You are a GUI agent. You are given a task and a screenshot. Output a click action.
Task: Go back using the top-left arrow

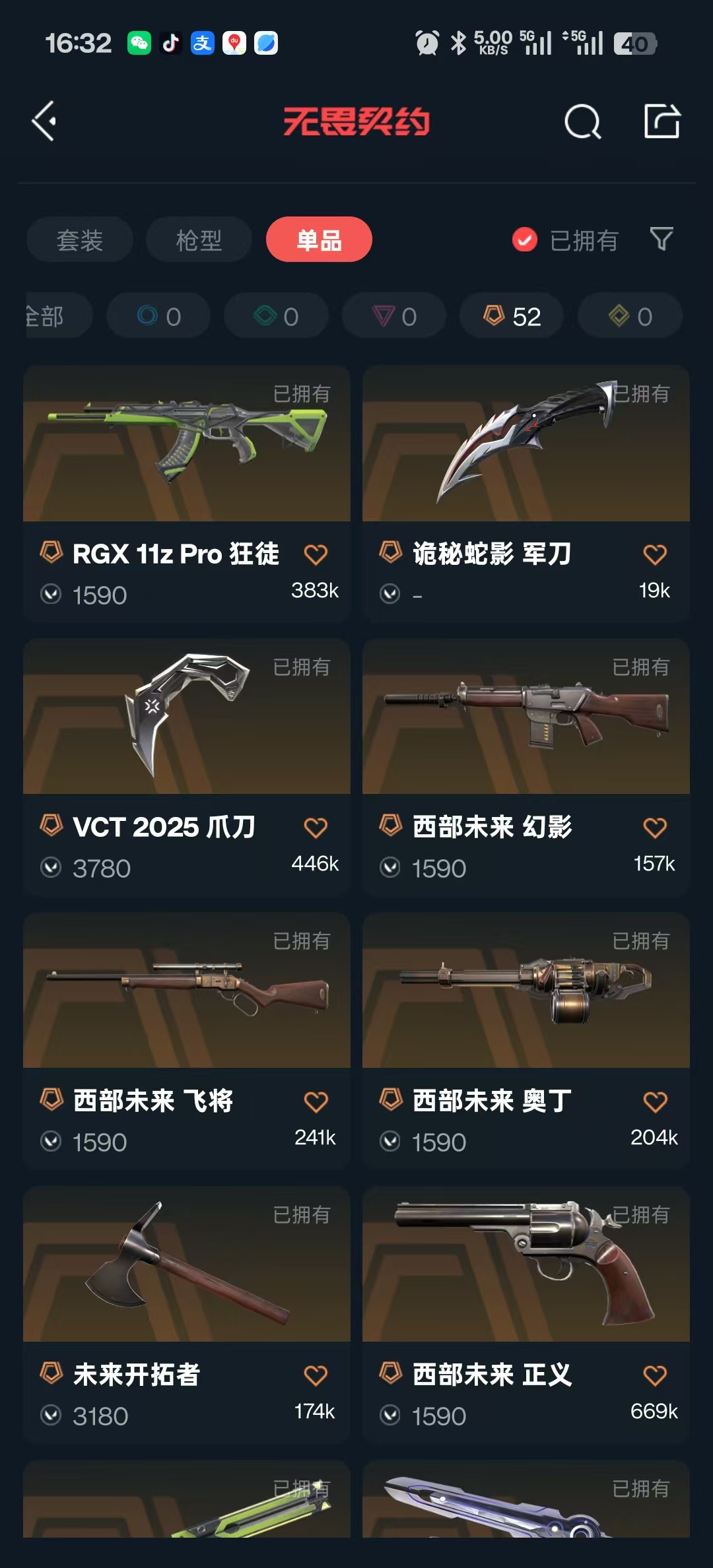[45, 121]
